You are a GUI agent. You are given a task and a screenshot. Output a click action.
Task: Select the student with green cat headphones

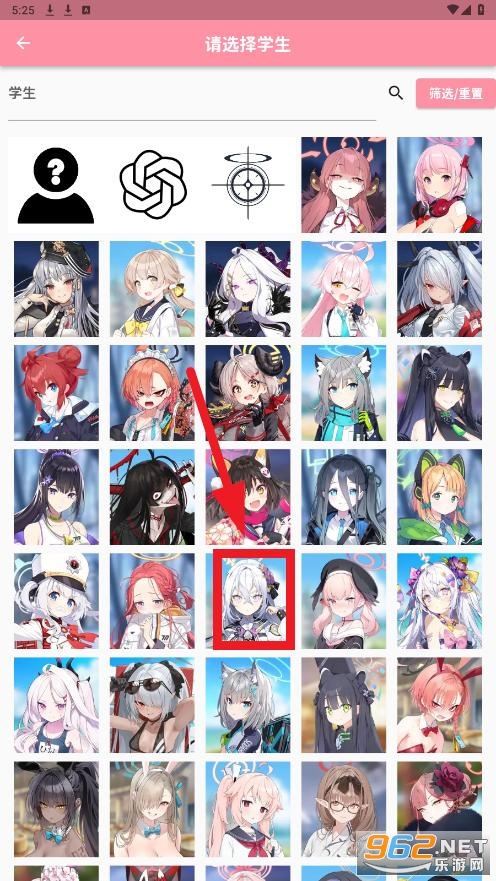pyautogui.click(x=439, y=497)
